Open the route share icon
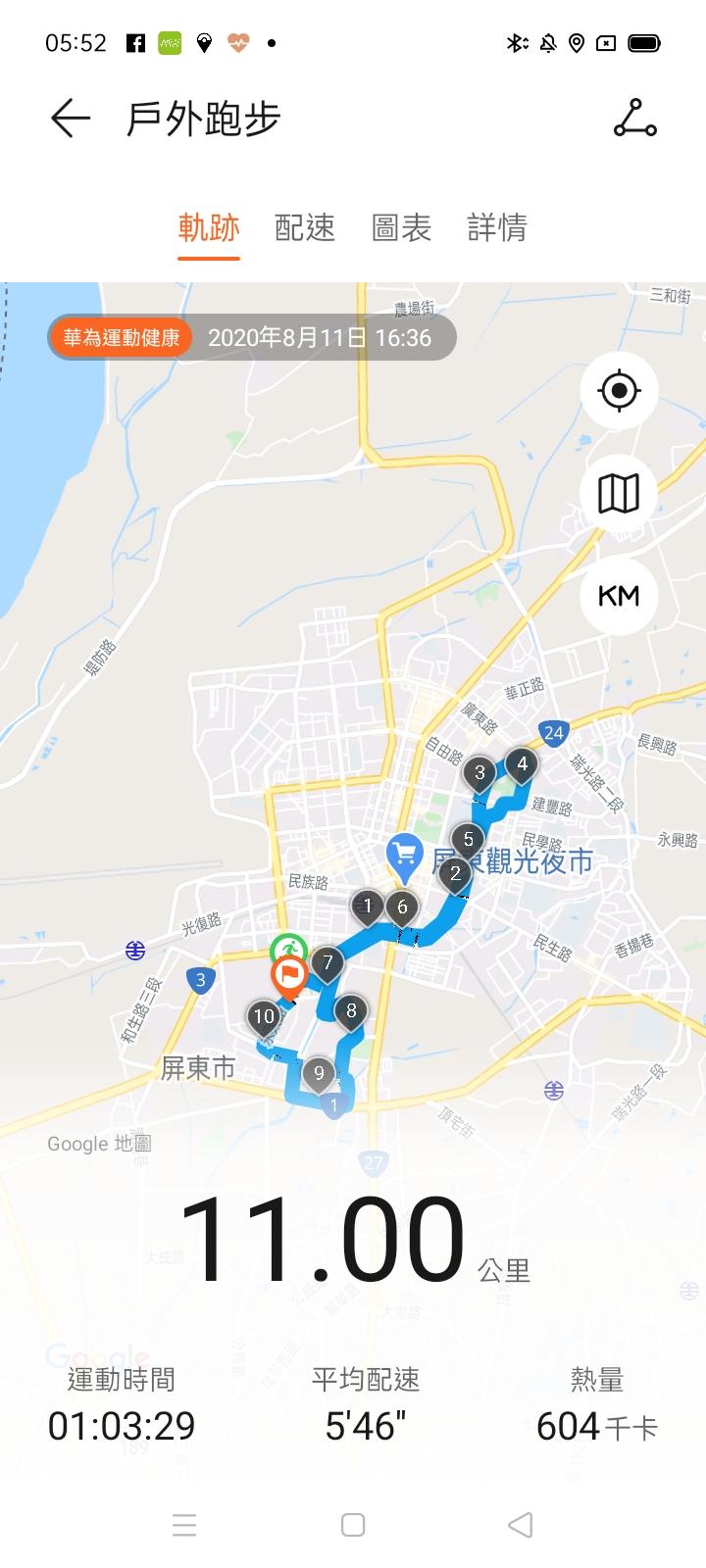 (x=634, y=119)
